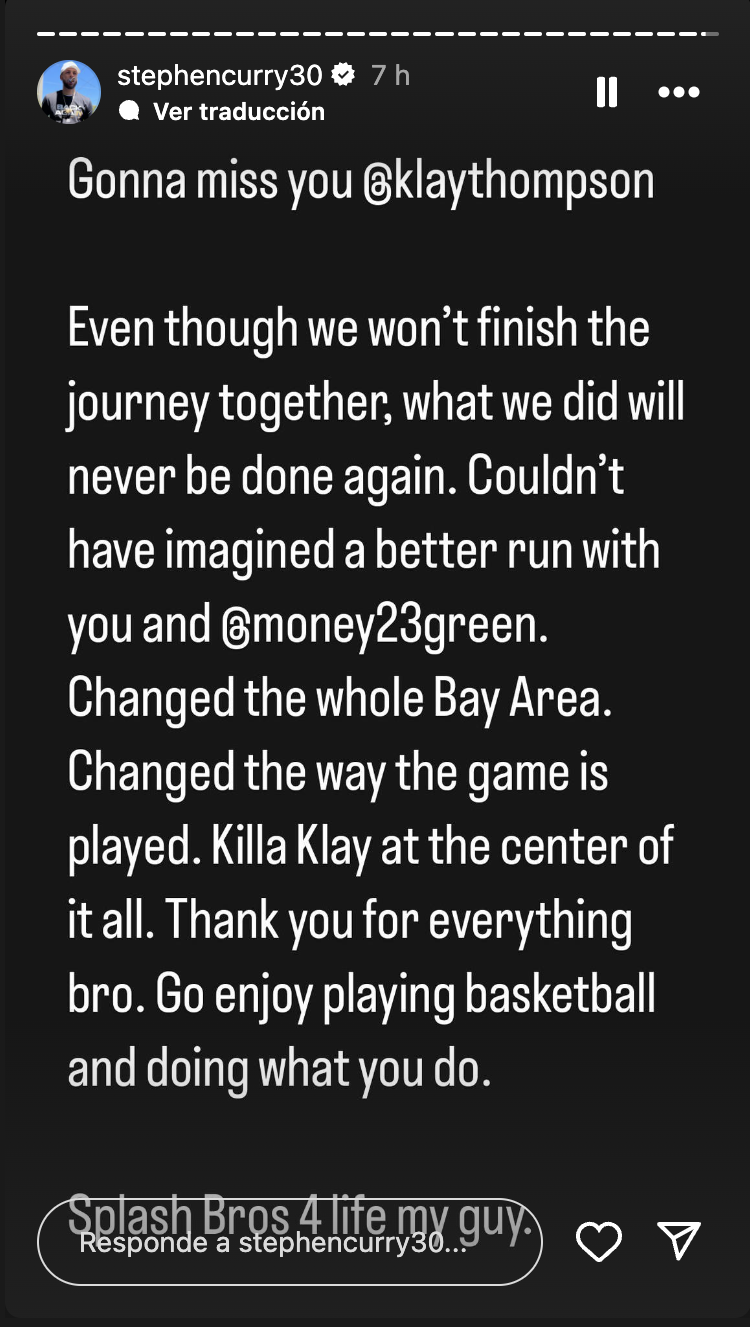Open stephencurry30's profile picture

tap(69, 92)
